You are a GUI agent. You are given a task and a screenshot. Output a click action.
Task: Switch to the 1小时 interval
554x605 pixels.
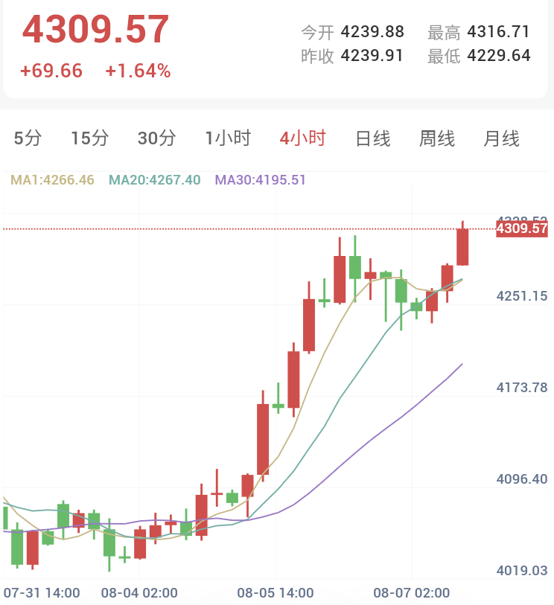click(x=228, y=138)
